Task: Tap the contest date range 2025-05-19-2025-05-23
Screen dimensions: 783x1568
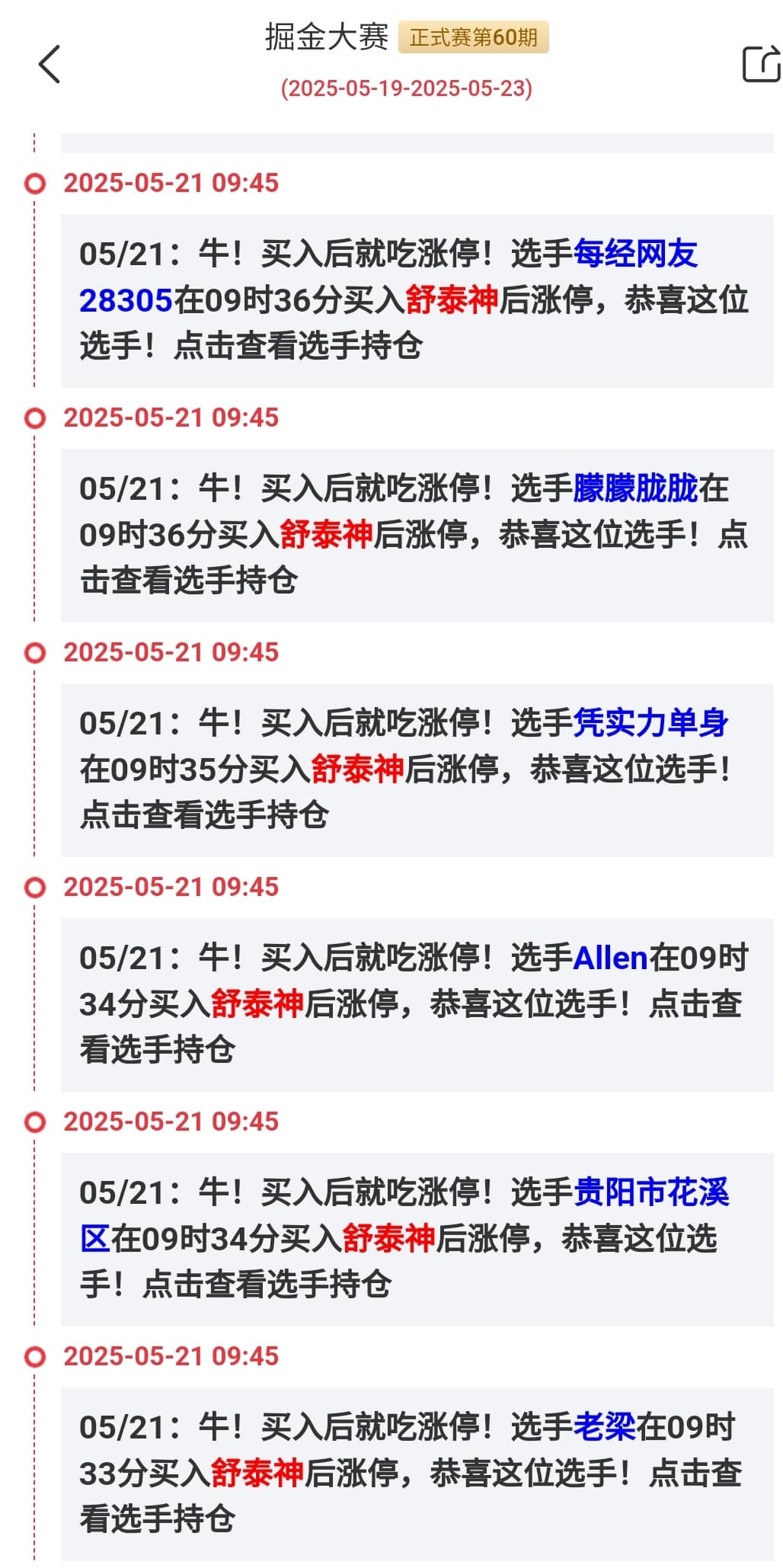Action: point(406,88)
